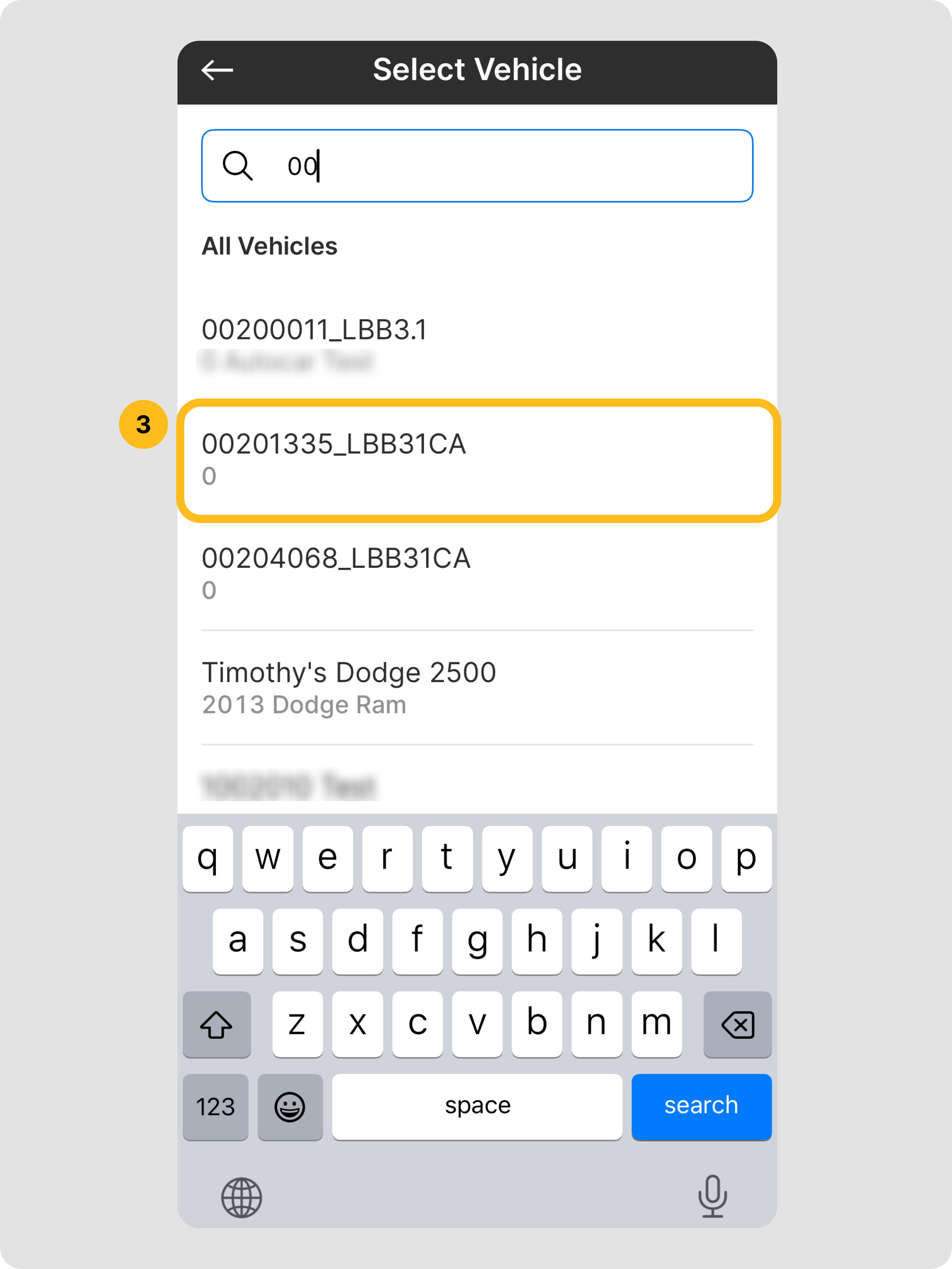Tap the vehicle search field
The width and height of the screenshot is (952, 1269).
(477, 166)
